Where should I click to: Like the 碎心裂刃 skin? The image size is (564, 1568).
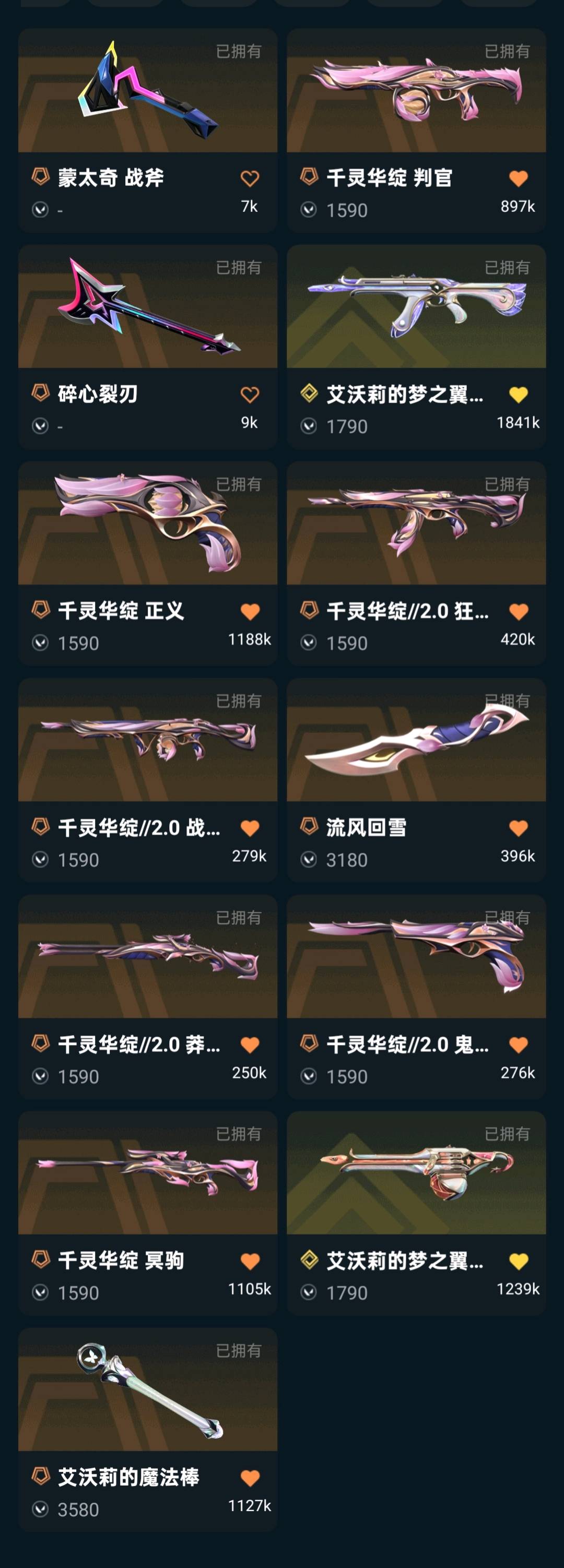tap(250, 395)
